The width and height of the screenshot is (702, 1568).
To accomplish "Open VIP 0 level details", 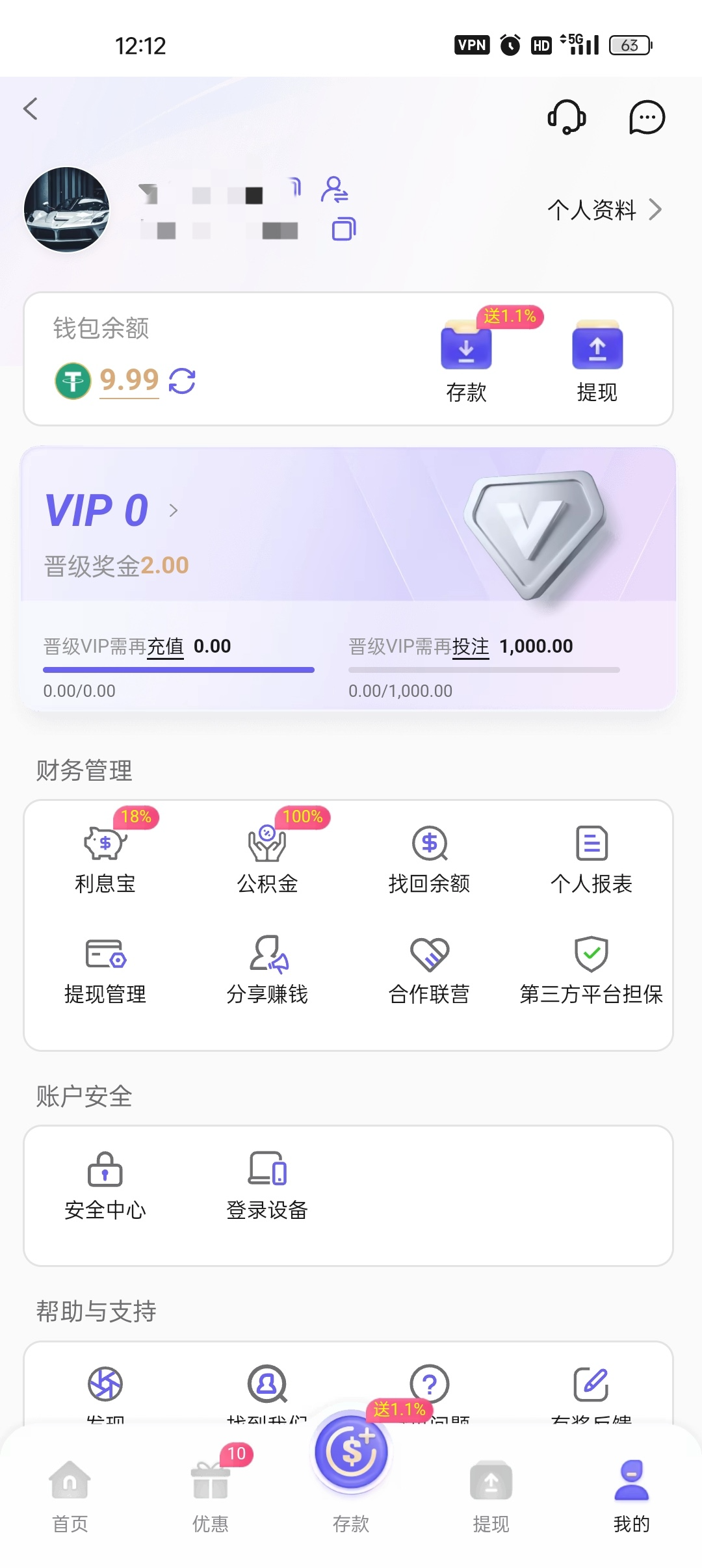I will pos(110,510).
